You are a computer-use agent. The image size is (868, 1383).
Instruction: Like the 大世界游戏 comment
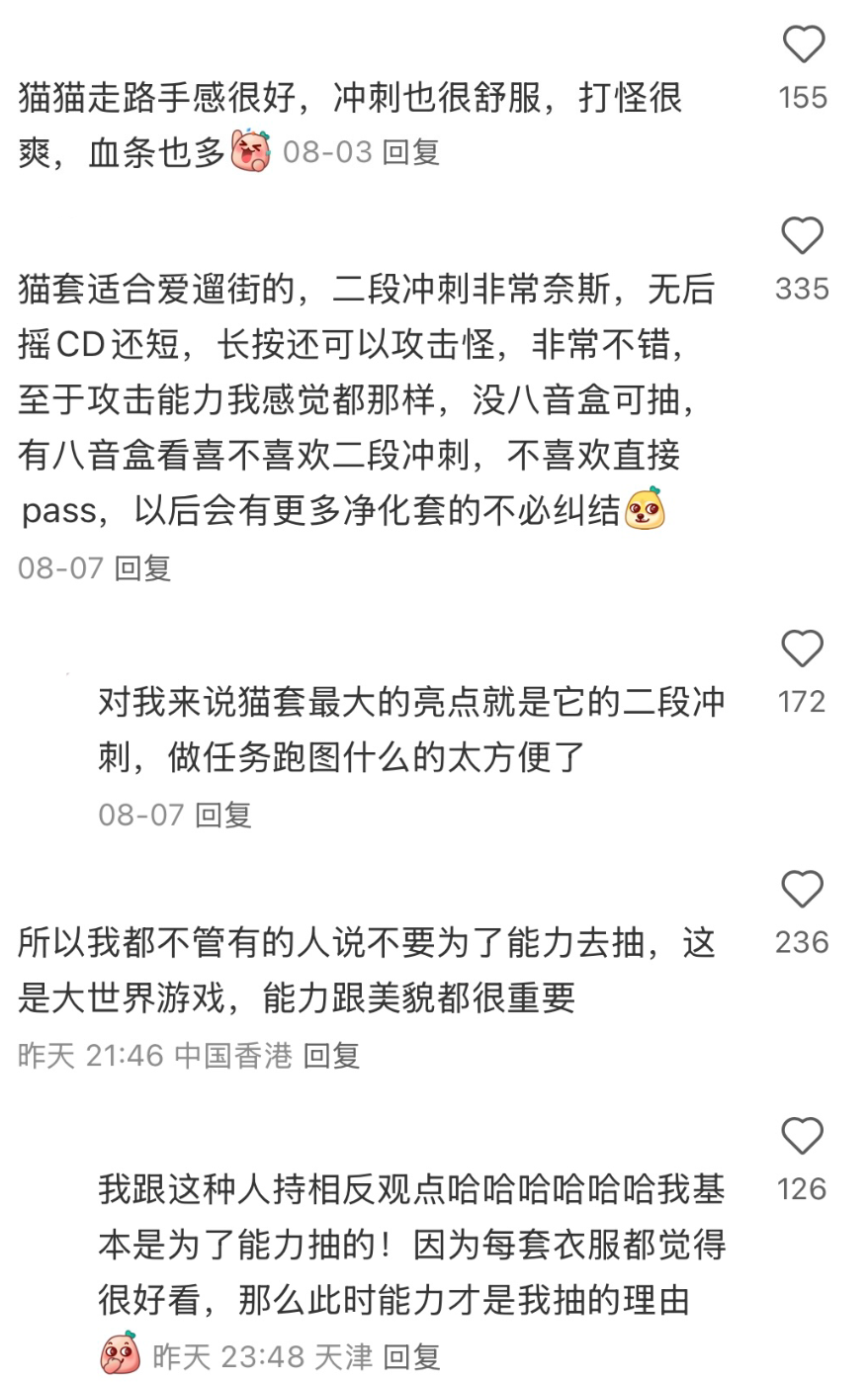point(806,891)
